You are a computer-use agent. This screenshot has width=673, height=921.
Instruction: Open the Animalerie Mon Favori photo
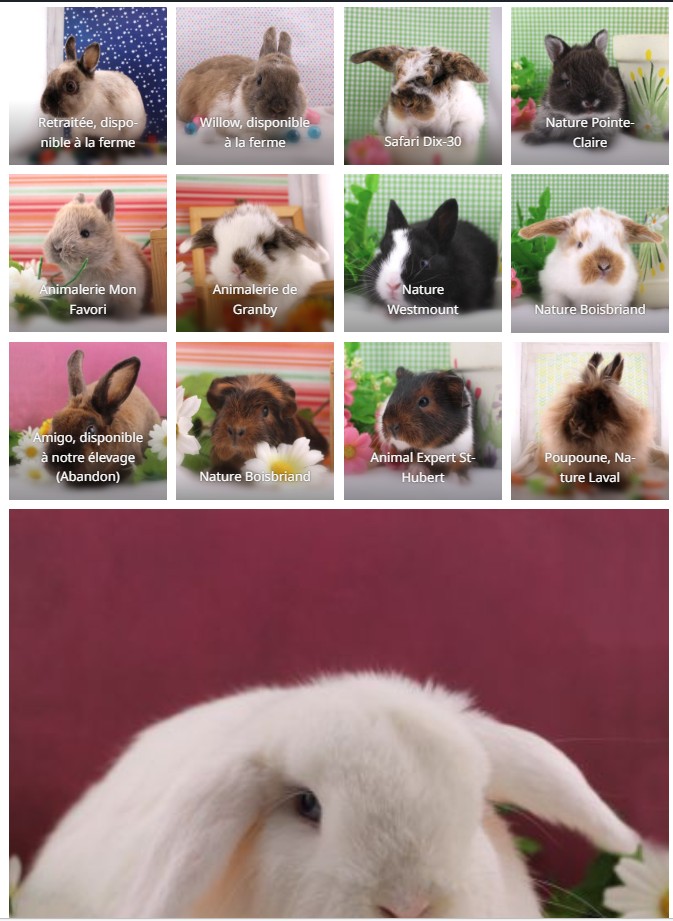(x=88, y=253)
